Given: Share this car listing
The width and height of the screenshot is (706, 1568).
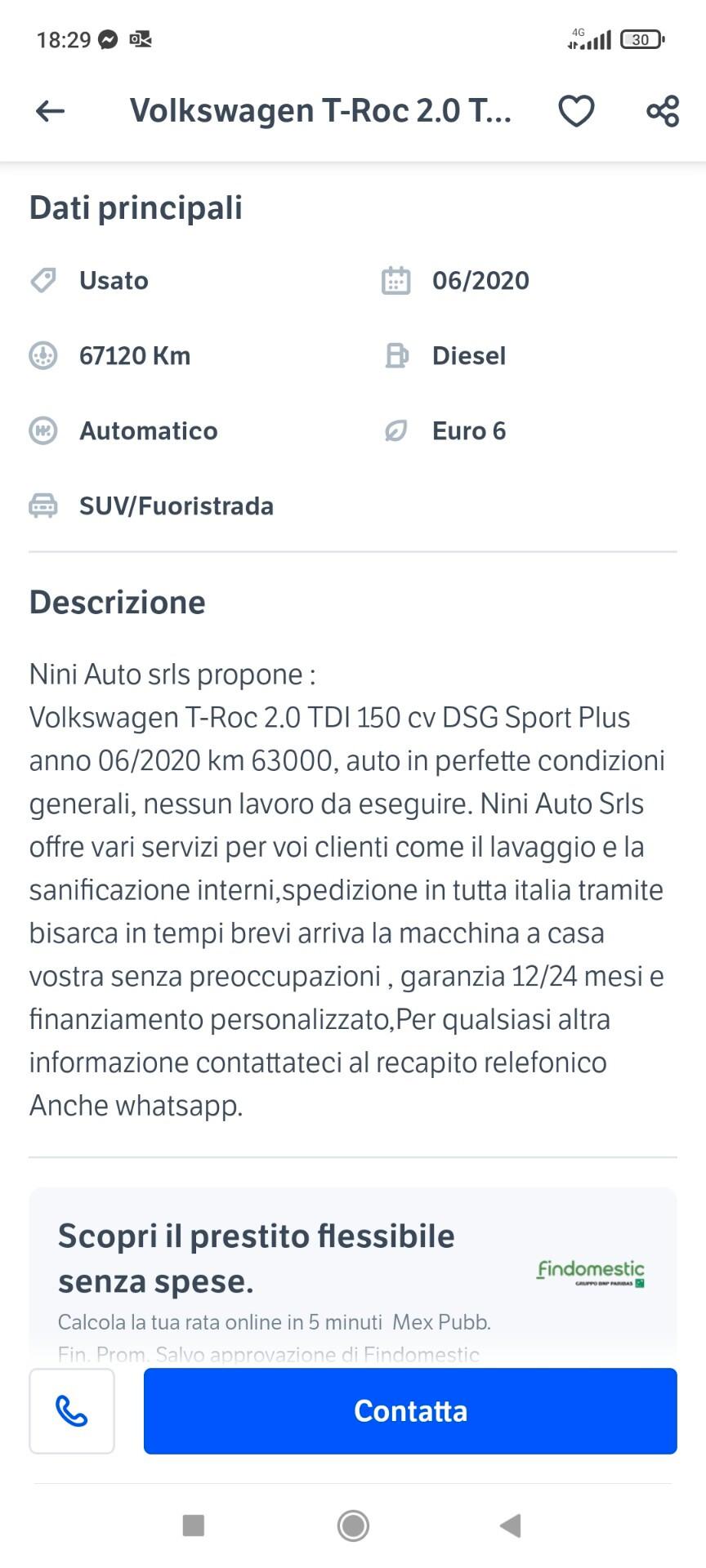Looking at the screenshot, I should coord(663,111).
